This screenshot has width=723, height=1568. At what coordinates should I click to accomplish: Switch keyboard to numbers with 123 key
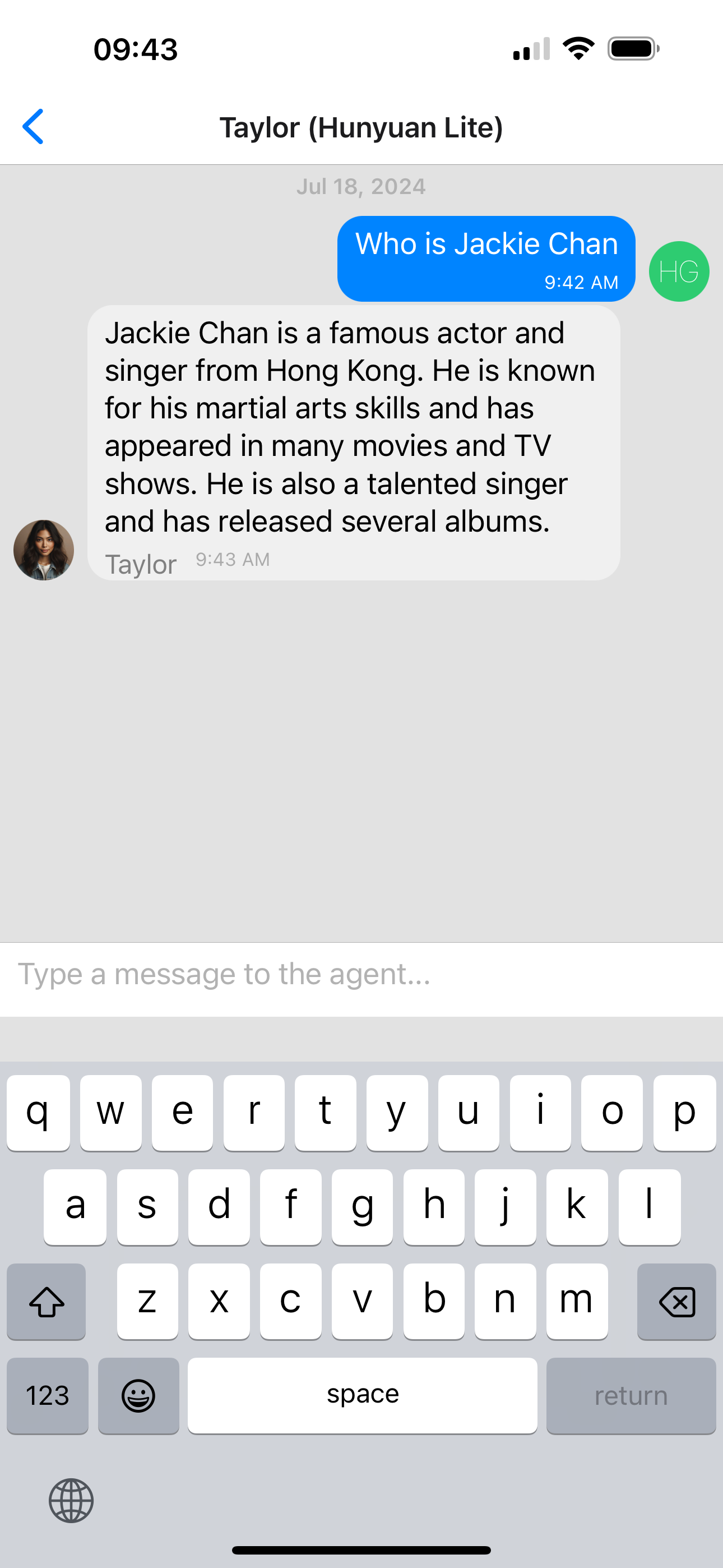coord(48,1395)
